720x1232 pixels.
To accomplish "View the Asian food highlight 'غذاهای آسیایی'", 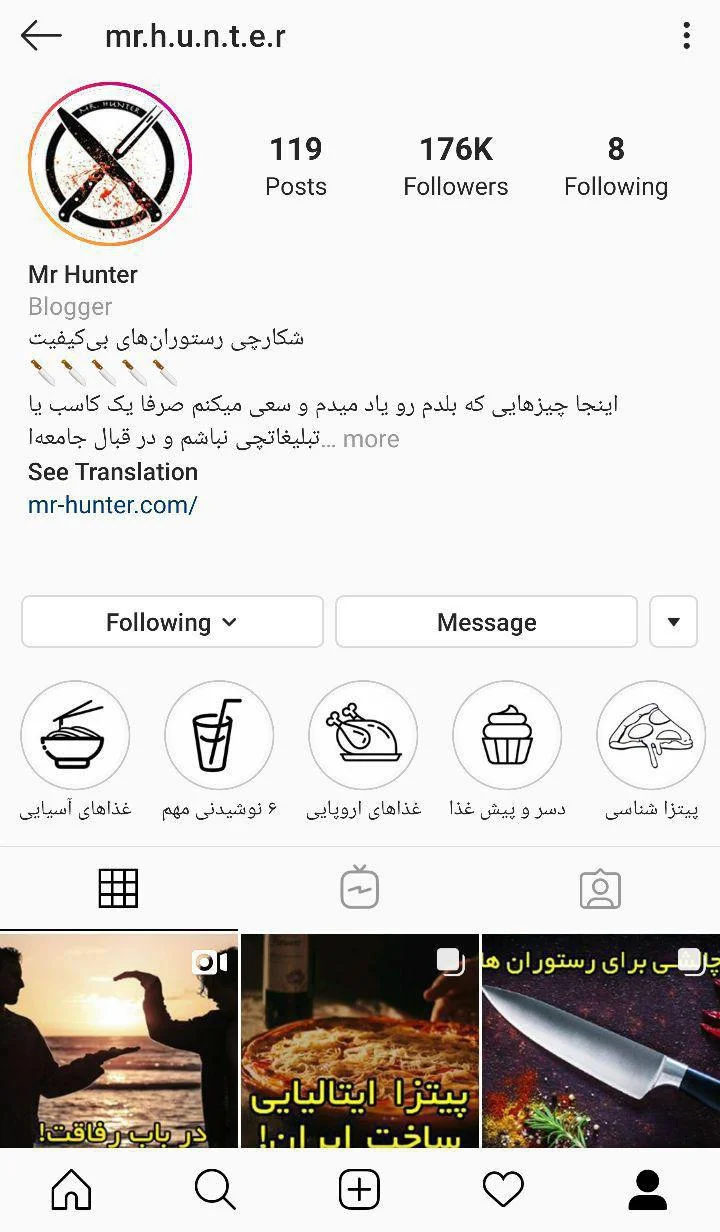I will (76, 734).
